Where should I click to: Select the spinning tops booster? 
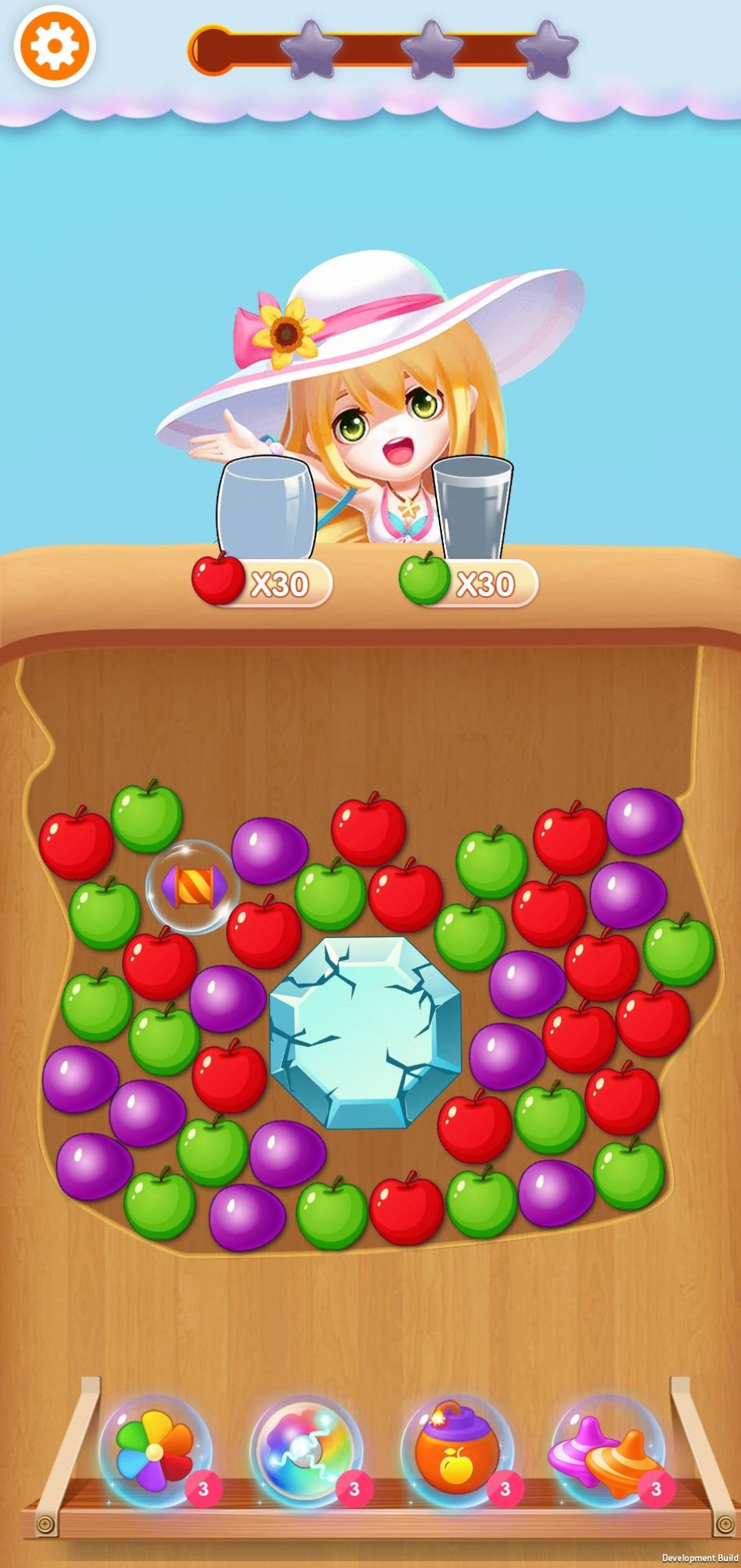pyautogui.click(x=607, y=1452)
